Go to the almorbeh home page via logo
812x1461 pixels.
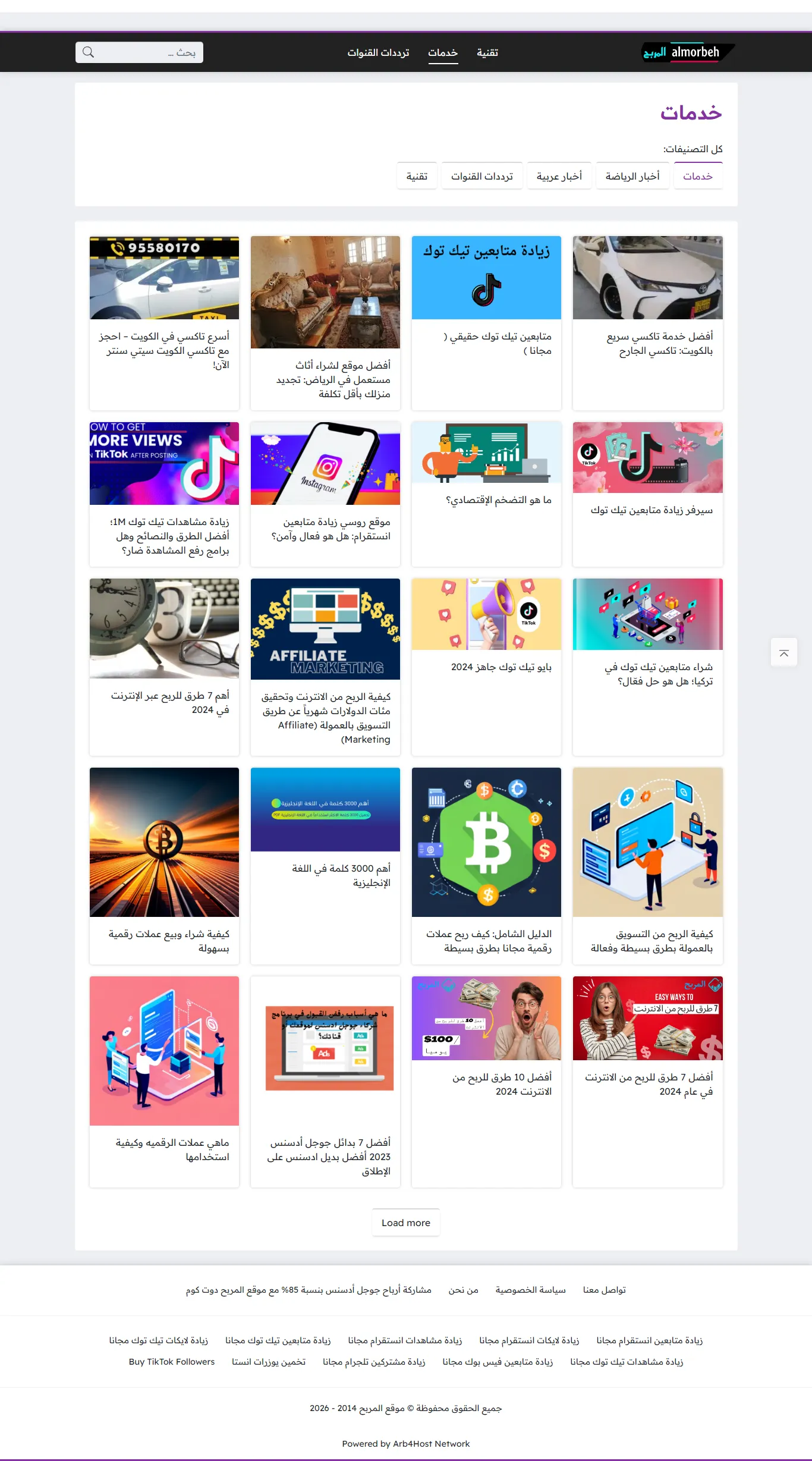(687, 52)
